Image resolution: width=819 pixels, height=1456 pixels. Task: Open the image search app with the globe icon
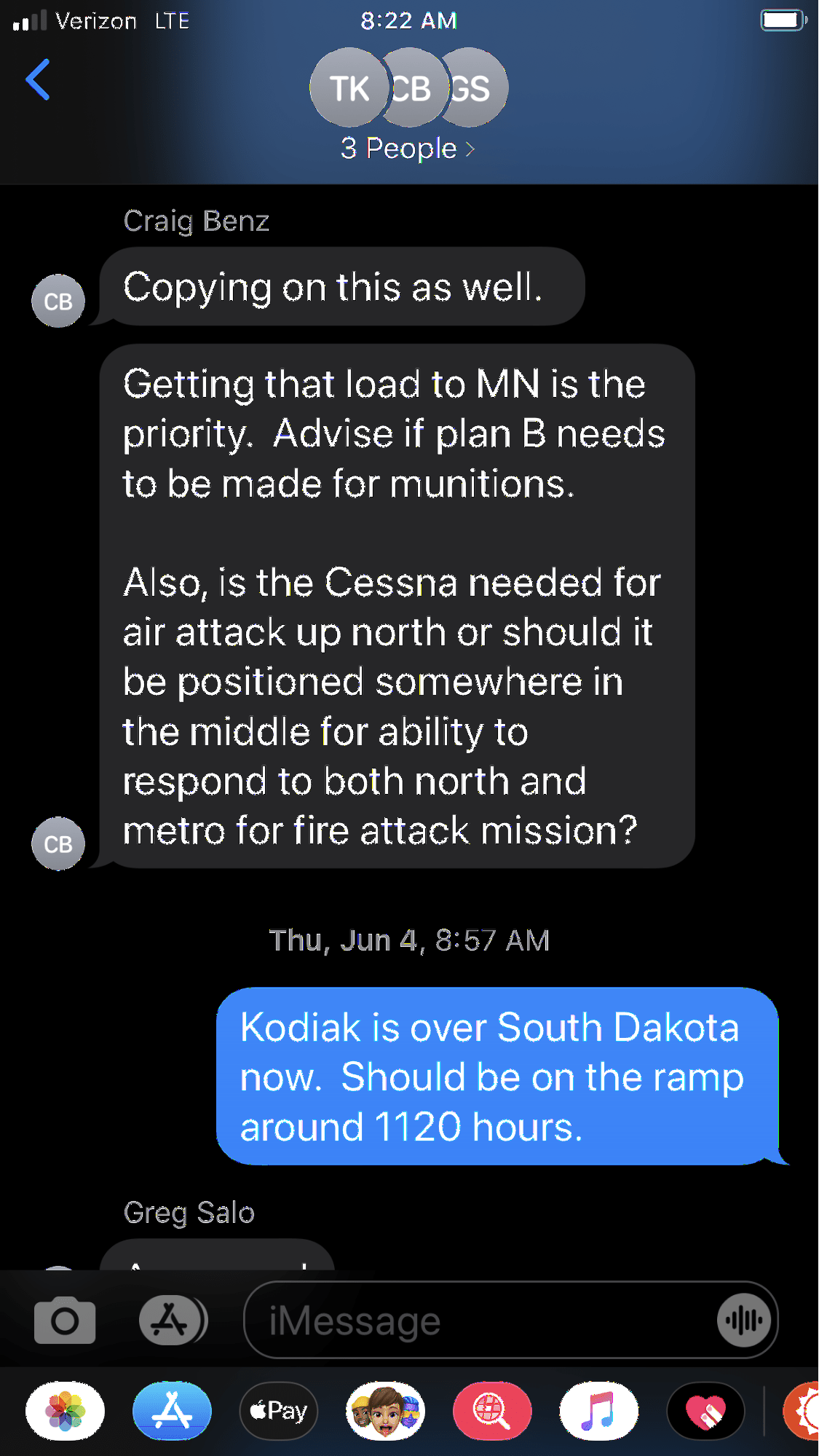pos(492,1411)
